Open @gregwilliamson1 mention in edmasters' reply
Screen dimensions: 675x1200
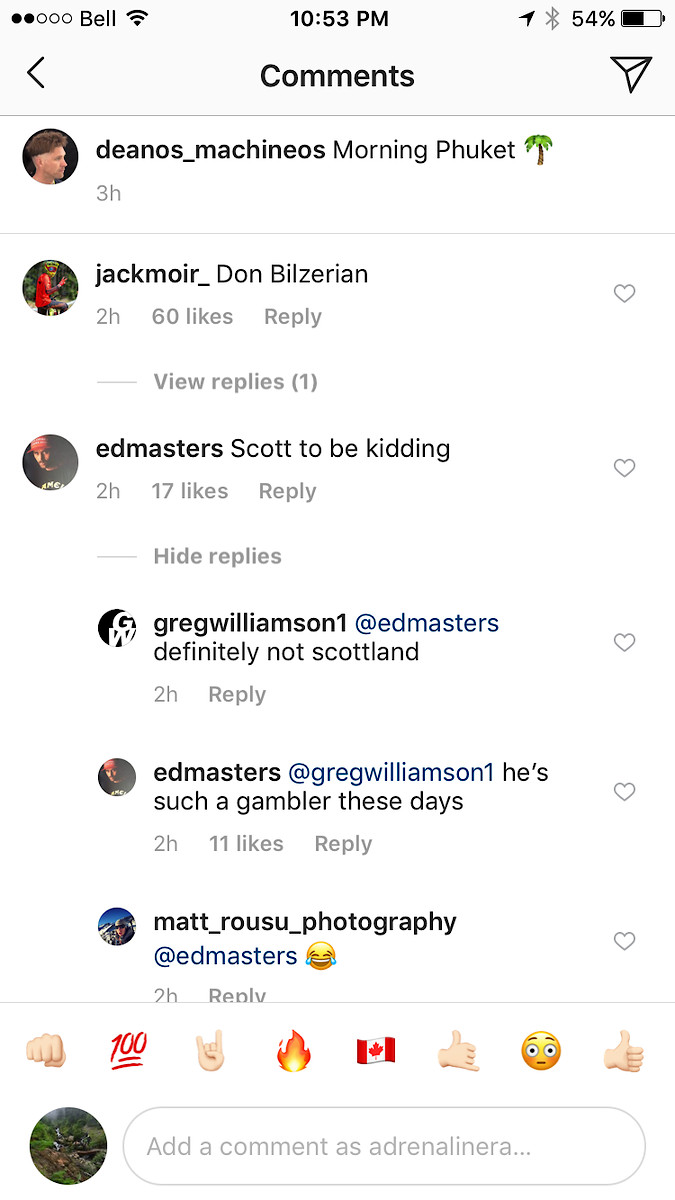[x=391, y=773]
